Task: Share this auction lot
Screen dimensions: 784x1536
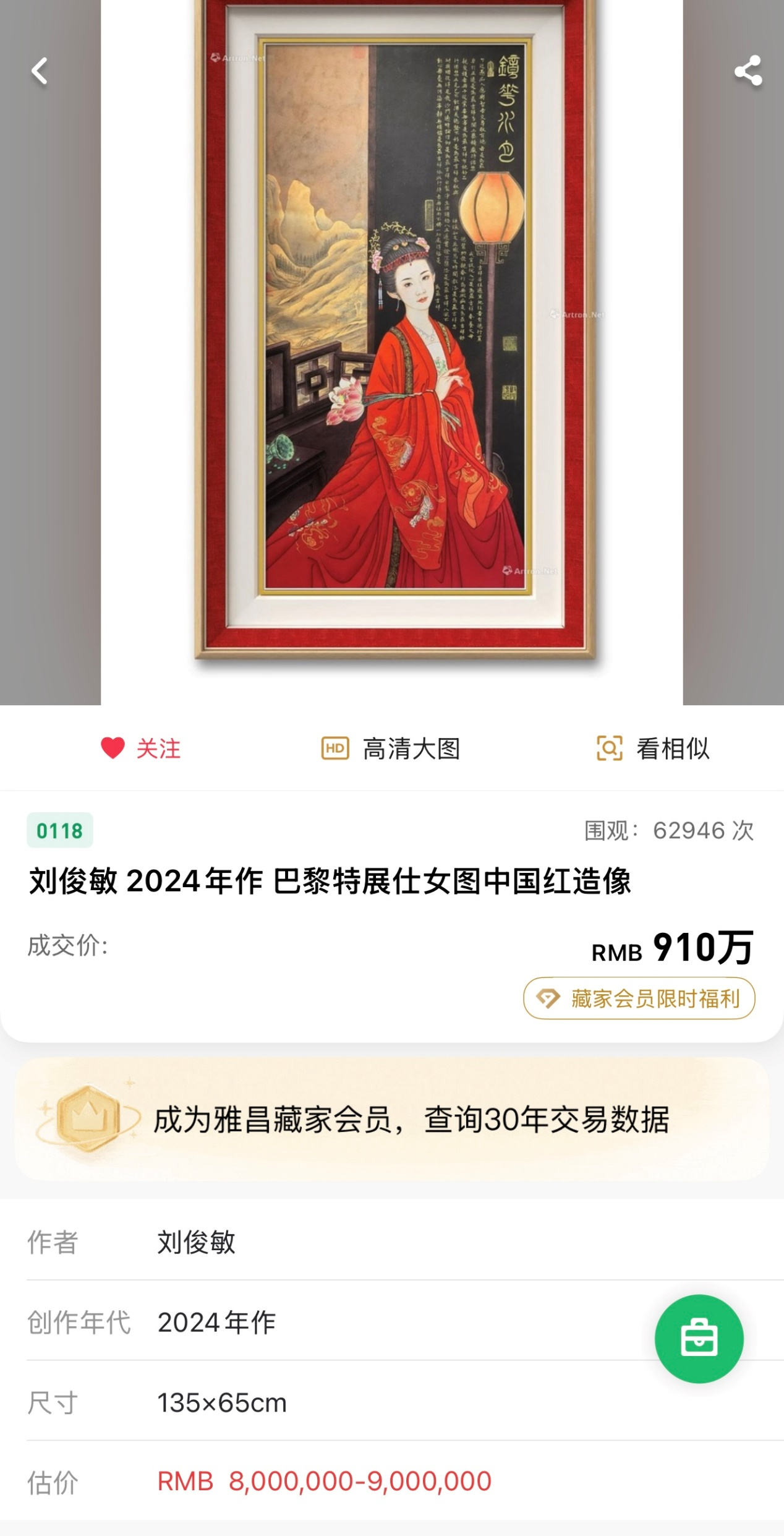Action: click(748, 71)
